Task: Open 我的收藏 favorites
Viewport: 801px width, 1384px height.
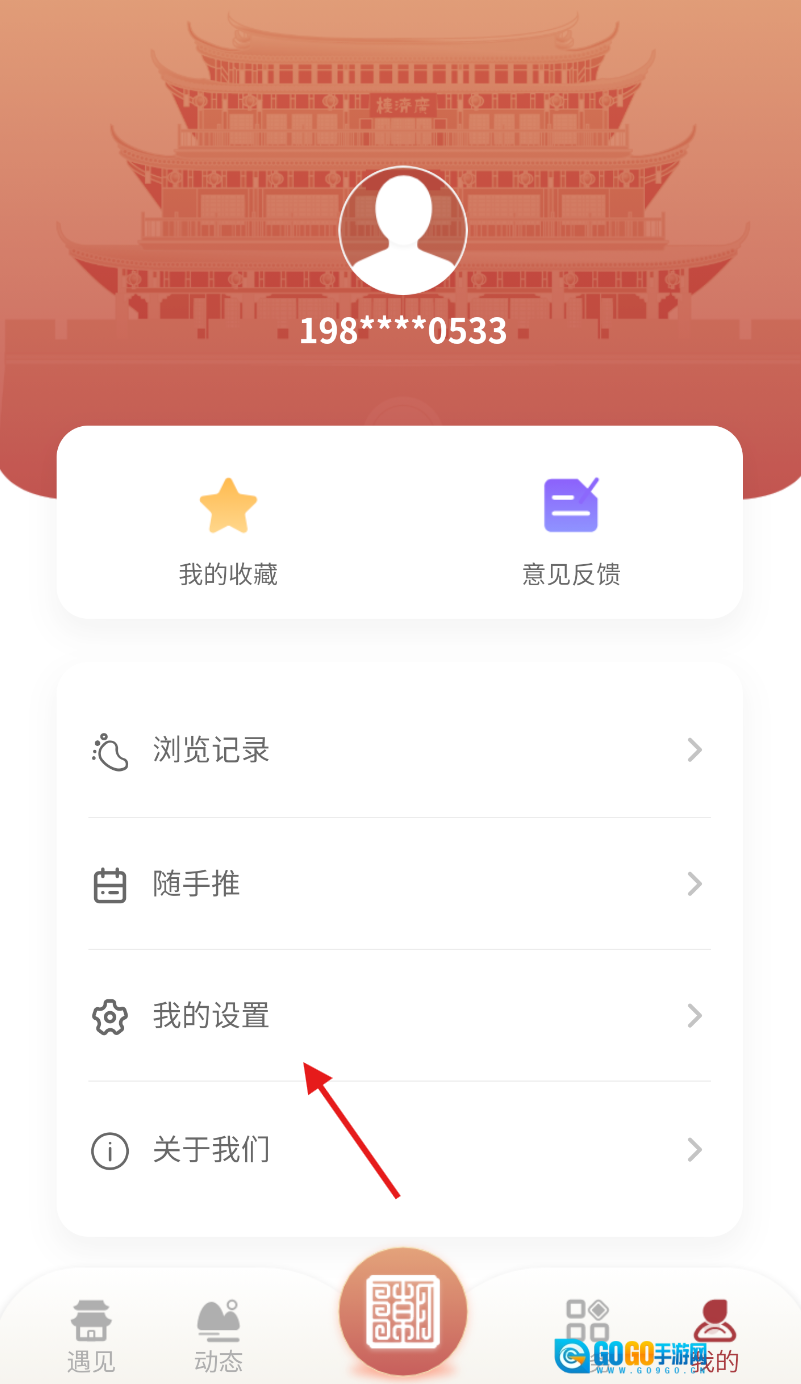Action: (x=228, y=530)
